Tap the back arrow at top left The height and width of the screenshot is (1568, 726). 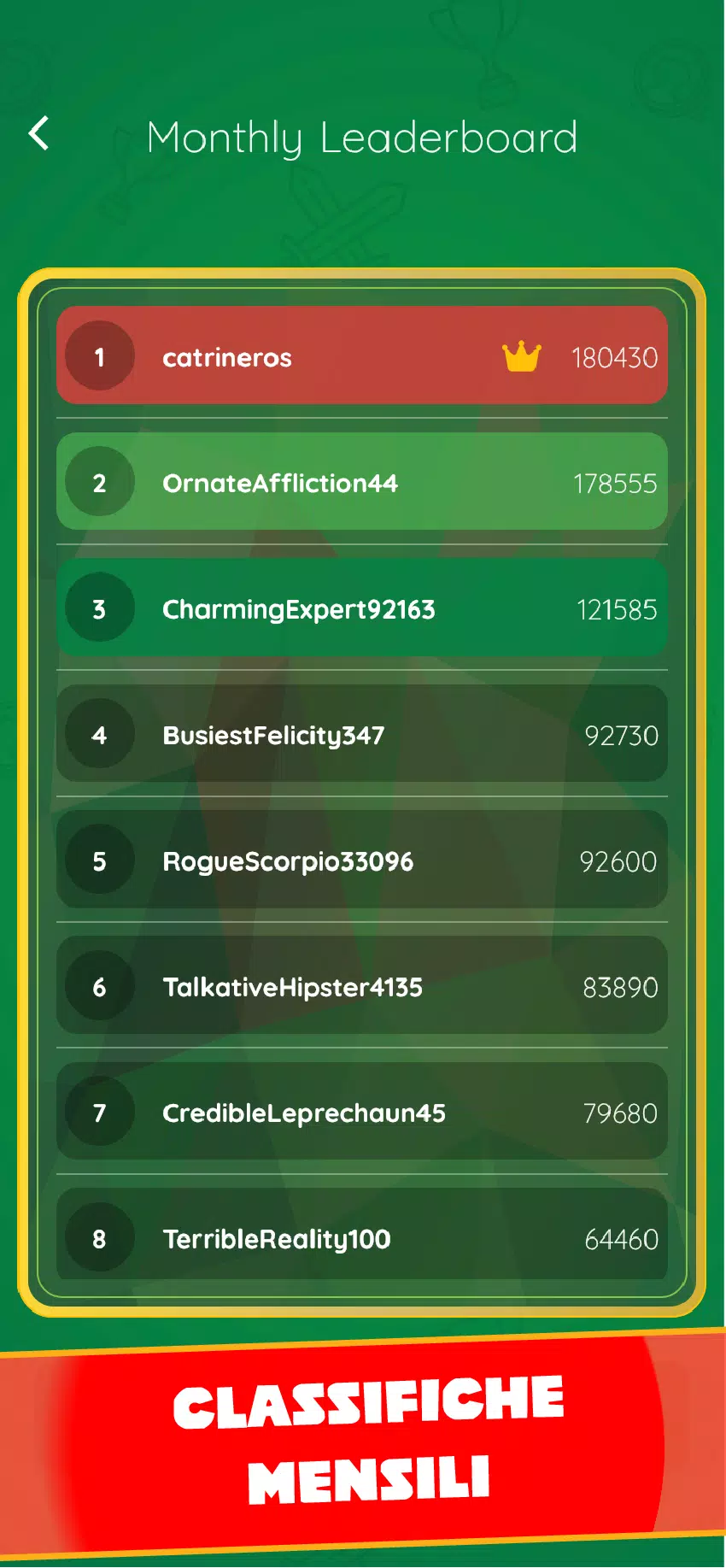point(38,133)
